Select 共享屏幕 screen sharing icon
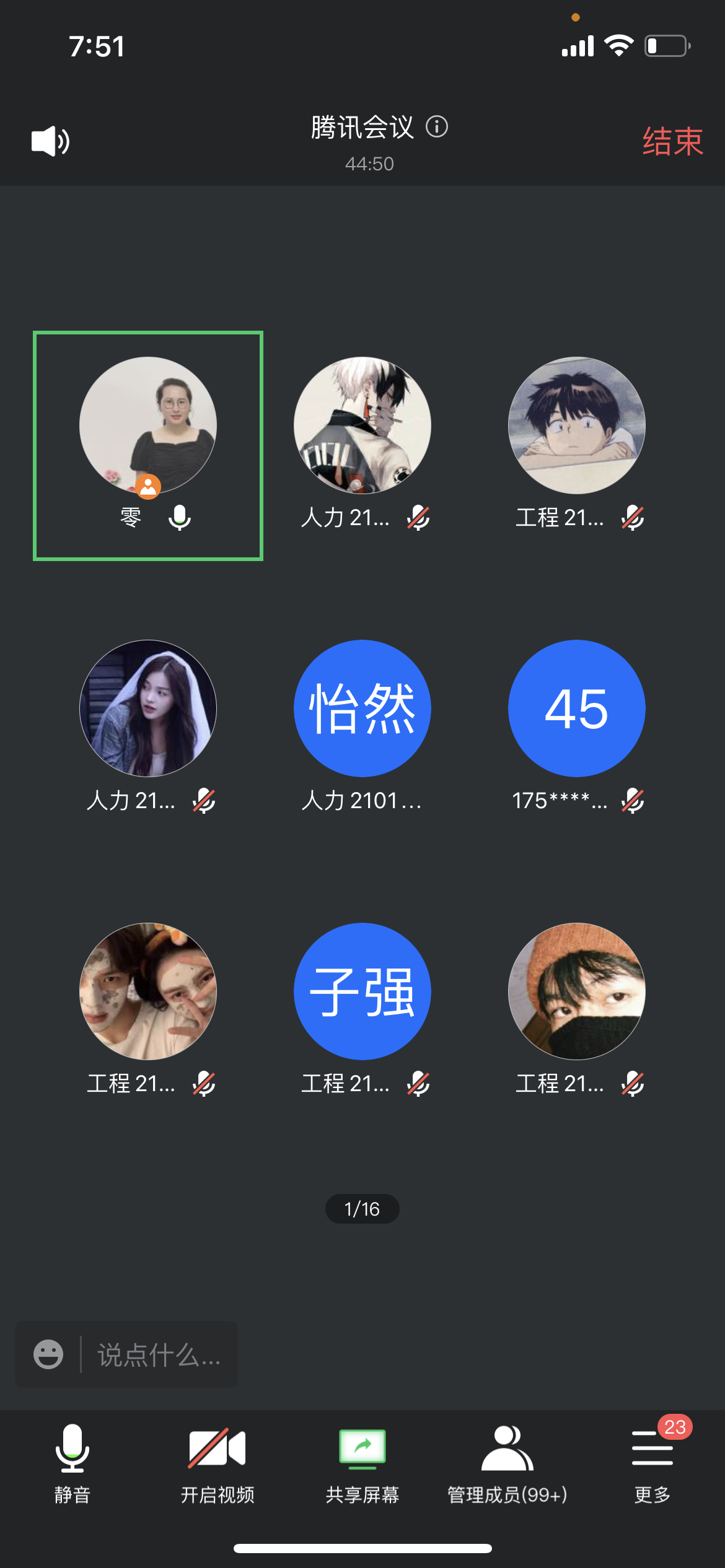This screenshot has width=725, height=1568. point(362,1449)
